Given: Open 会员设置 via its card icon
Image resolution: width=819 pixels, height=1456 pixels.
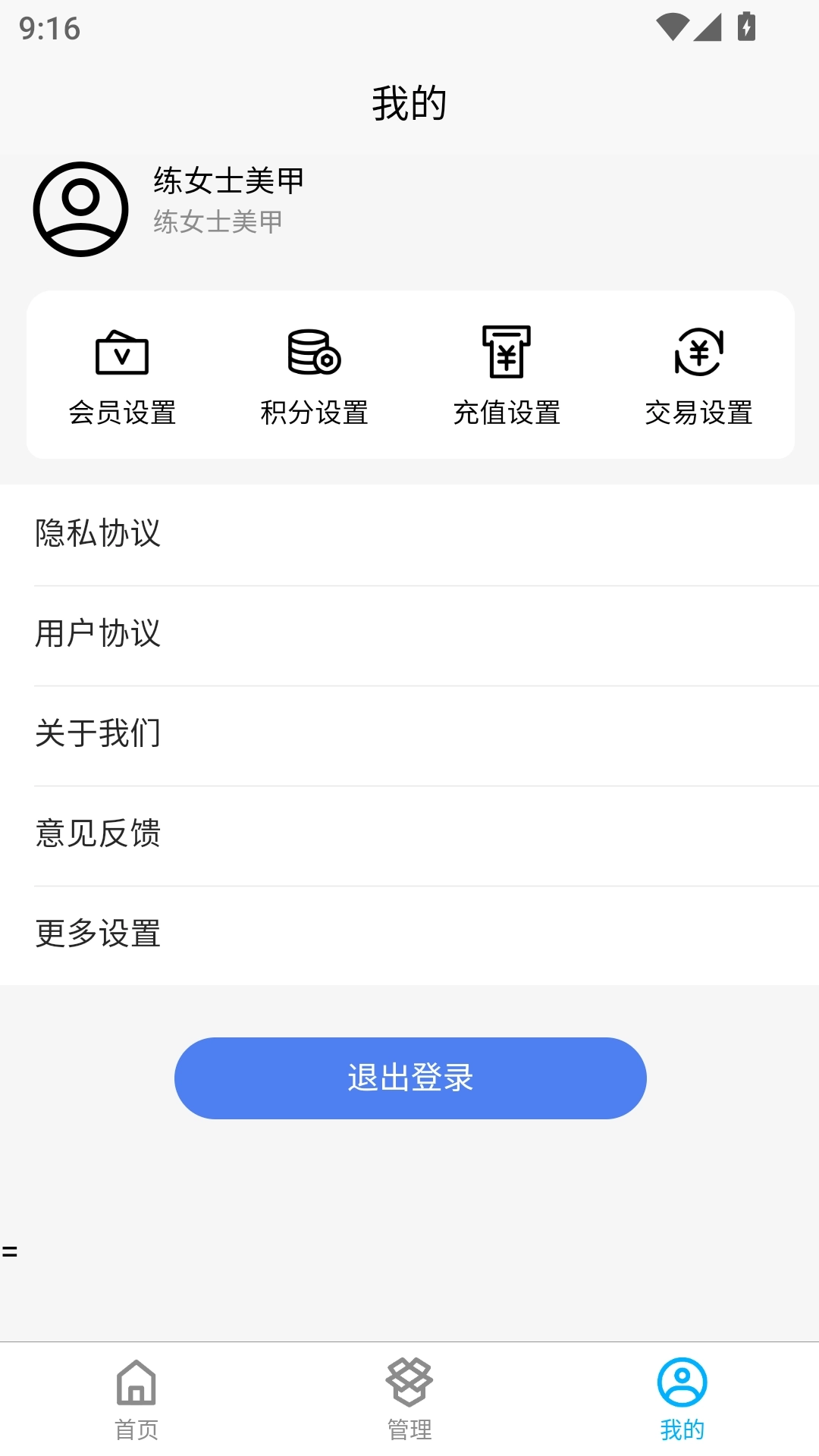Looking at the screenshot, I should click(122, 352).
